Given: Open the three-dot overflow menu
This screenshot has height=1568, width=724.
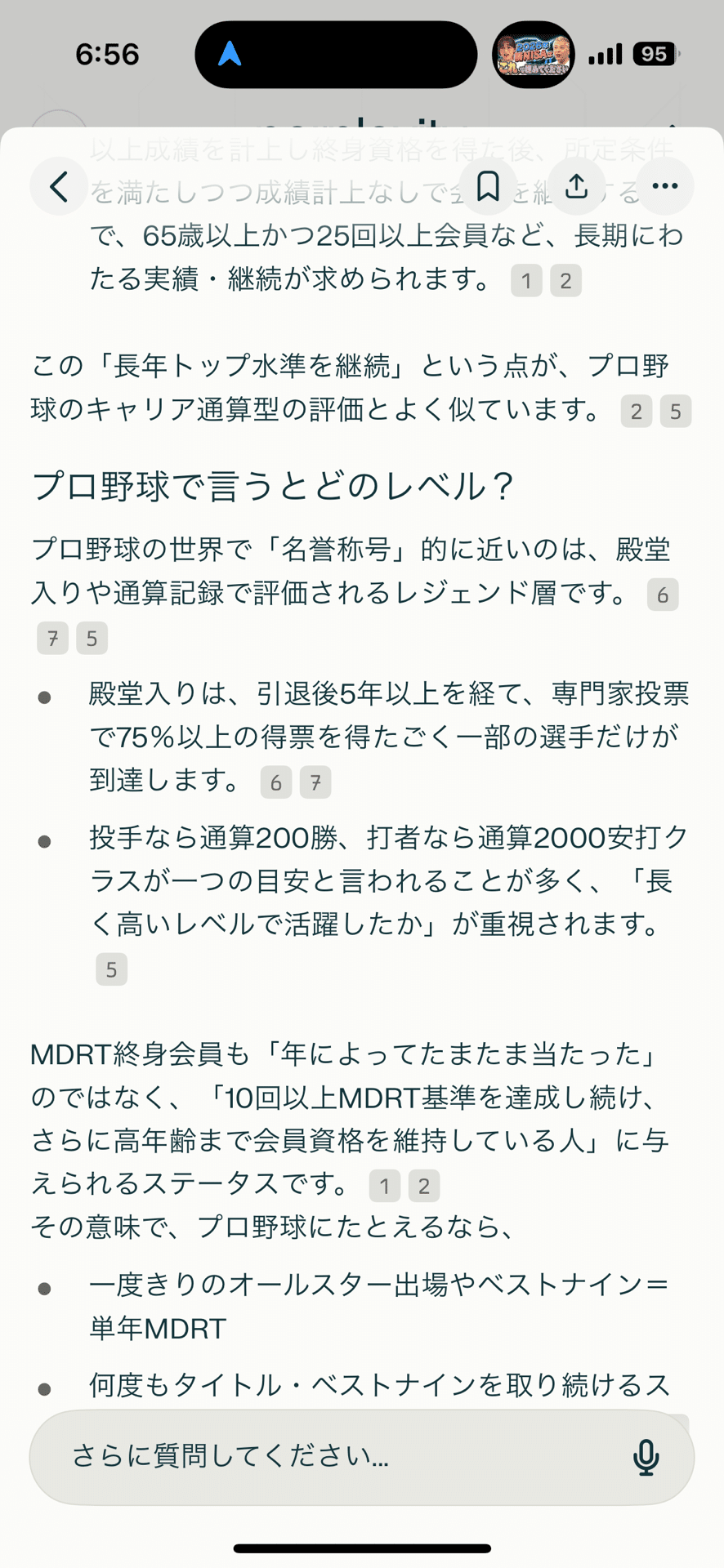Looking at the screenshot, I should 665,186.
